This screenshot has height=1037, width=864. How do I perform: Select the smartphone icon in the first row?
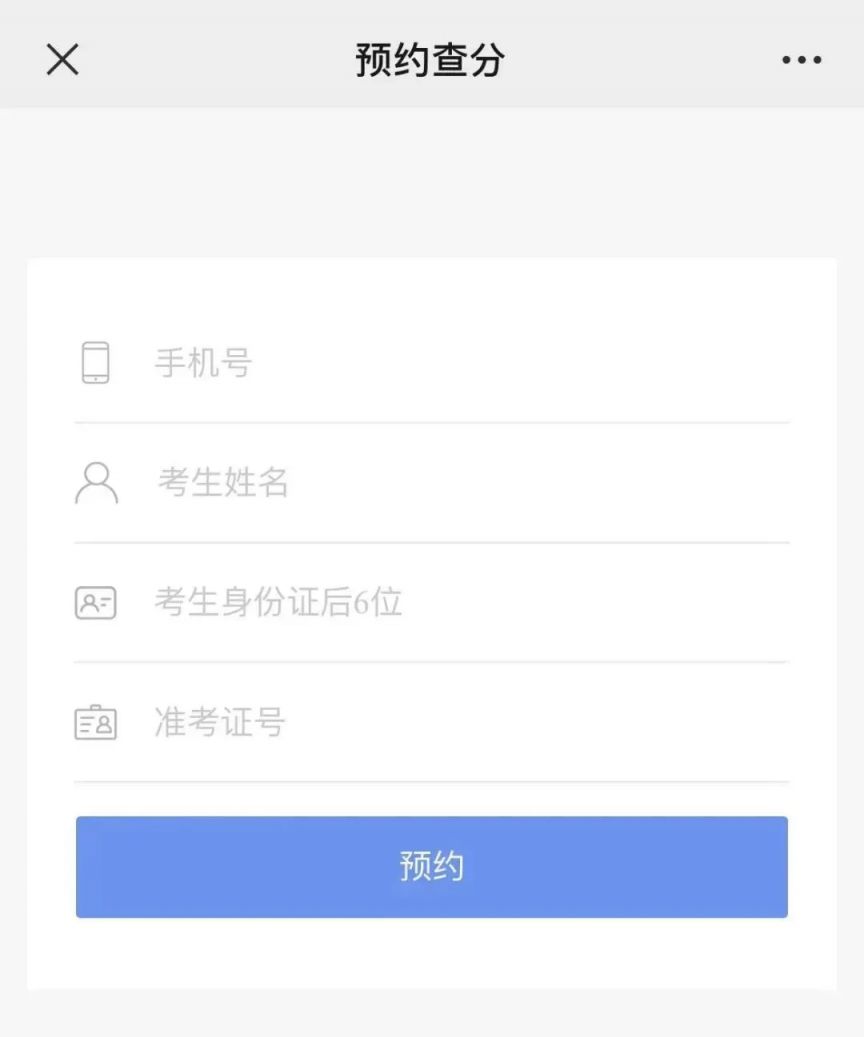click(95, 363)
